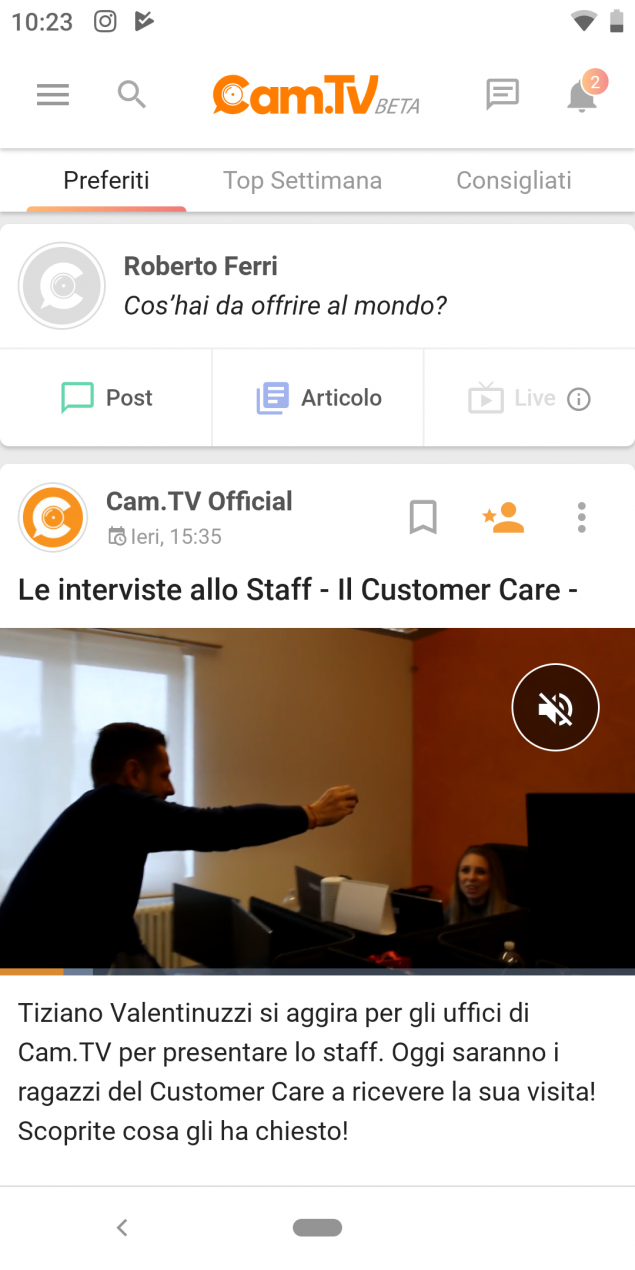
Task: Switch to the Consigliati tab
Action: [514, 180]
